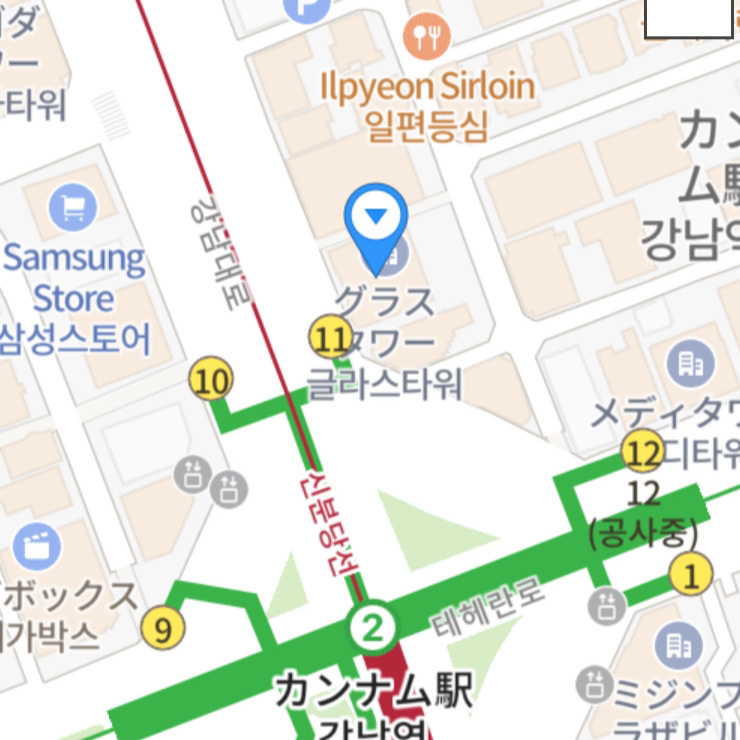Tap the exit 9 marker
Screen dimensions: 740x740
(x=162, y=628)
